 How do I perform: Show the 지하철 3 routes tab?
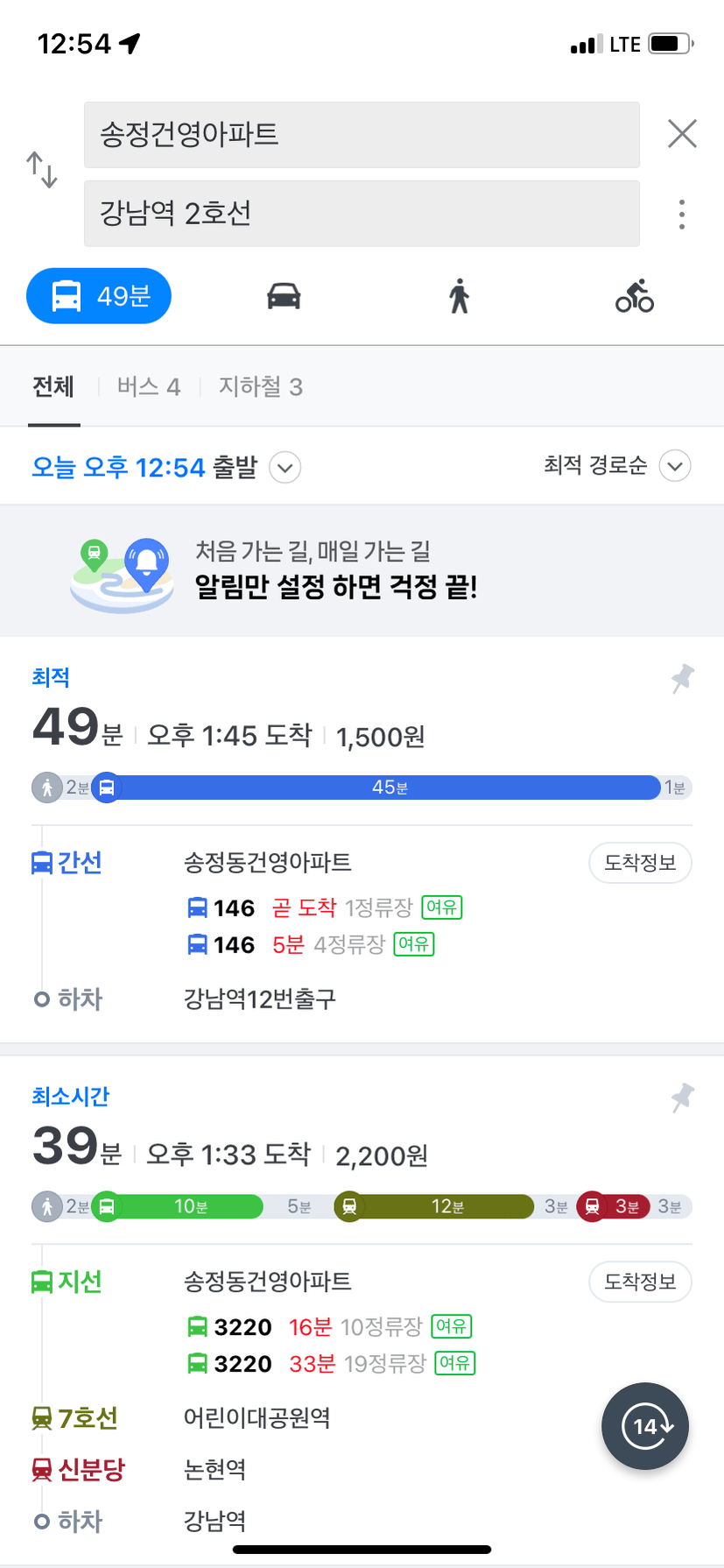point(260,386)
